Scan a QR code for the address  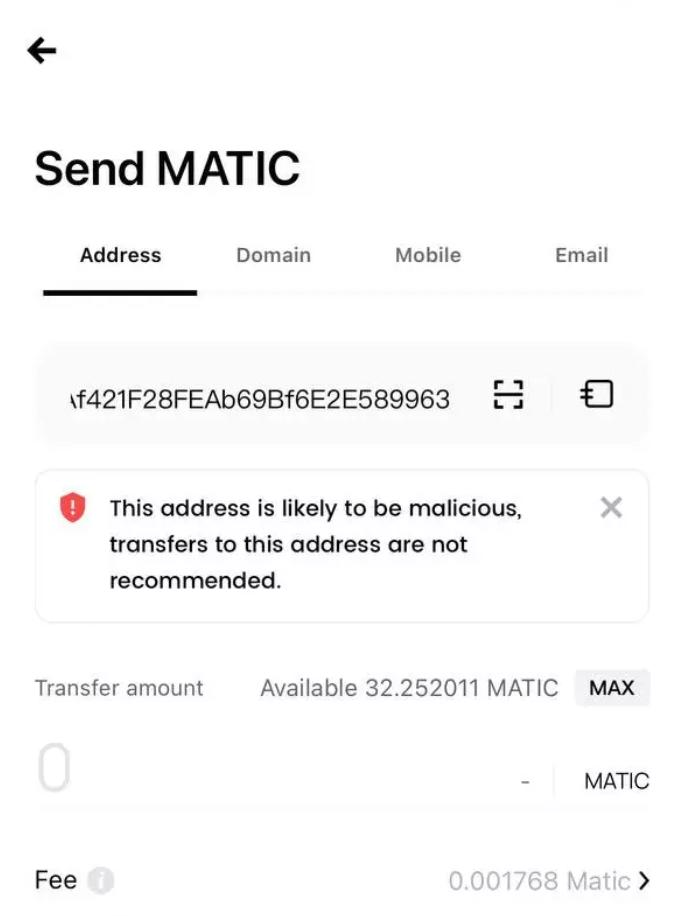508,395
